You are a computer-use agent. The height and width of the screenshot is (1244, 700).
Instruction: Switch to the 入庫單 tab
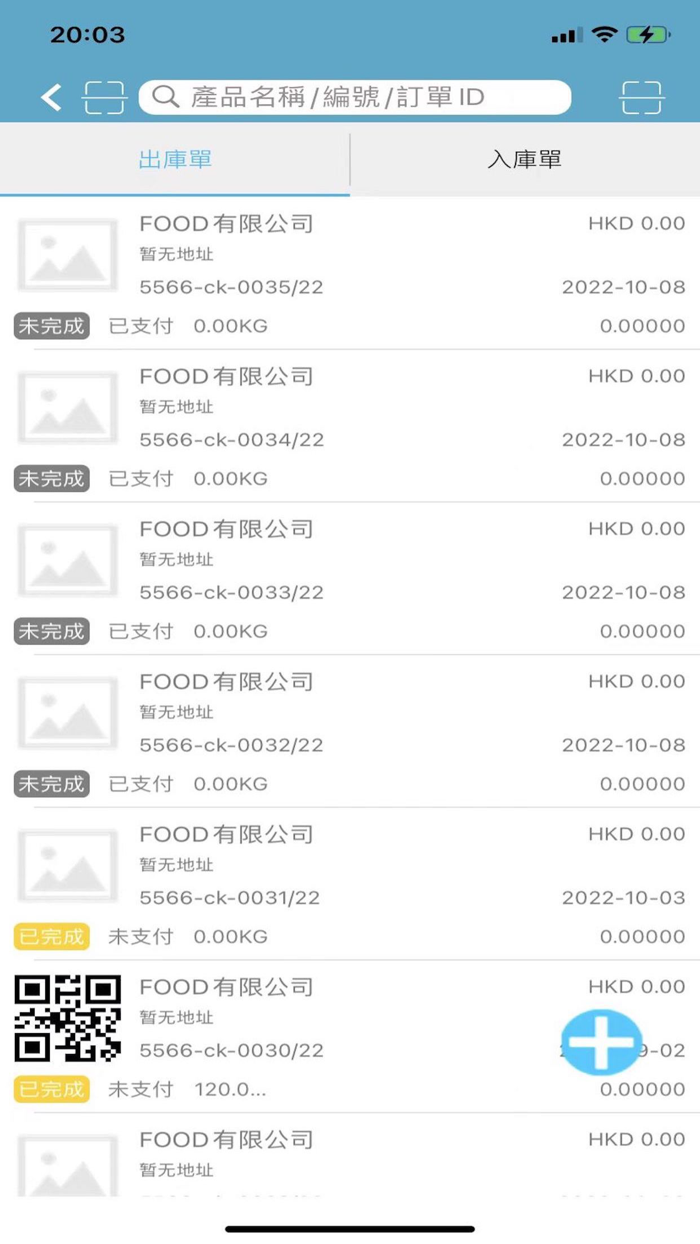[x=525, y=160]
